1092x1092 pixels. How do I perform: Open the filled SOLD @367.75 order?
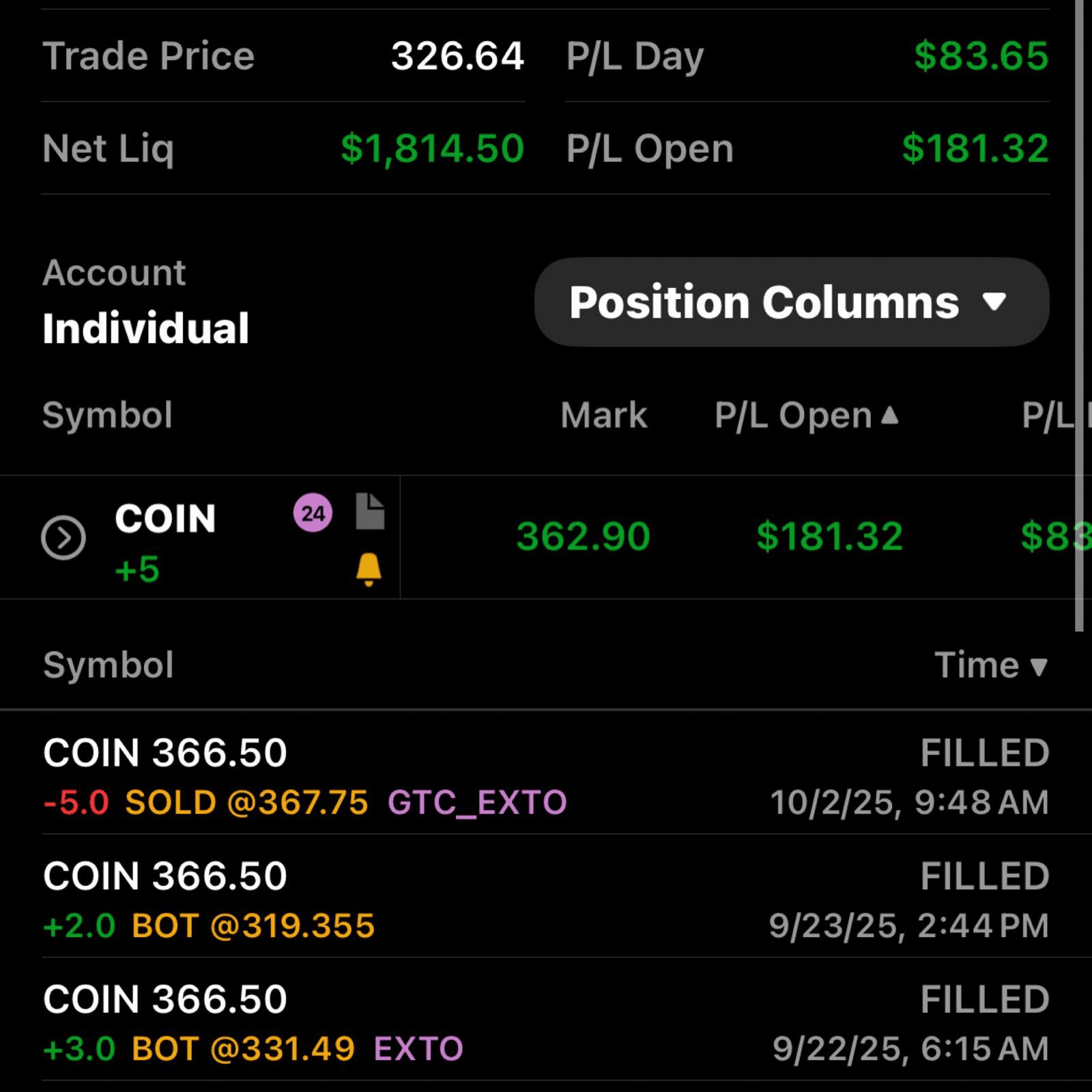pyautogui.click(x=546, y=777)
